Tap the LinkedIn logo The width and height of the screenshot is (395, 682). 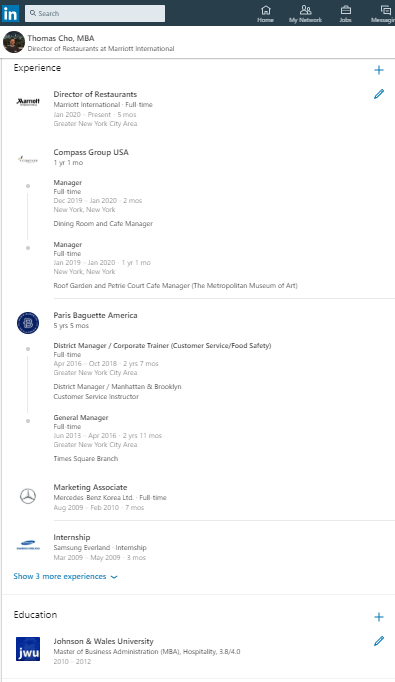(x=10, y=13)
